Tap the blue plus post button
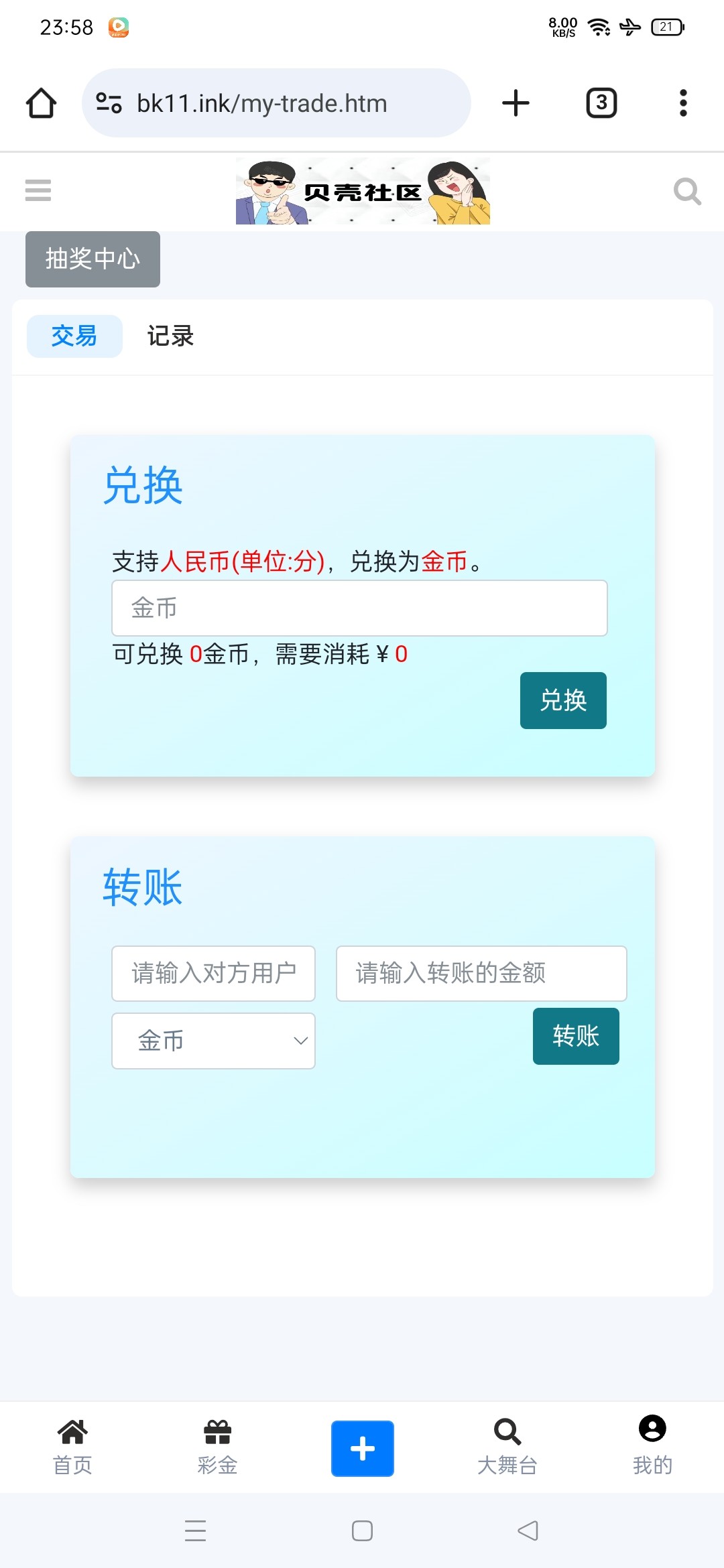Image resolution: width=724 pixels, height=1568 pixels. [x=362, y=1448]
